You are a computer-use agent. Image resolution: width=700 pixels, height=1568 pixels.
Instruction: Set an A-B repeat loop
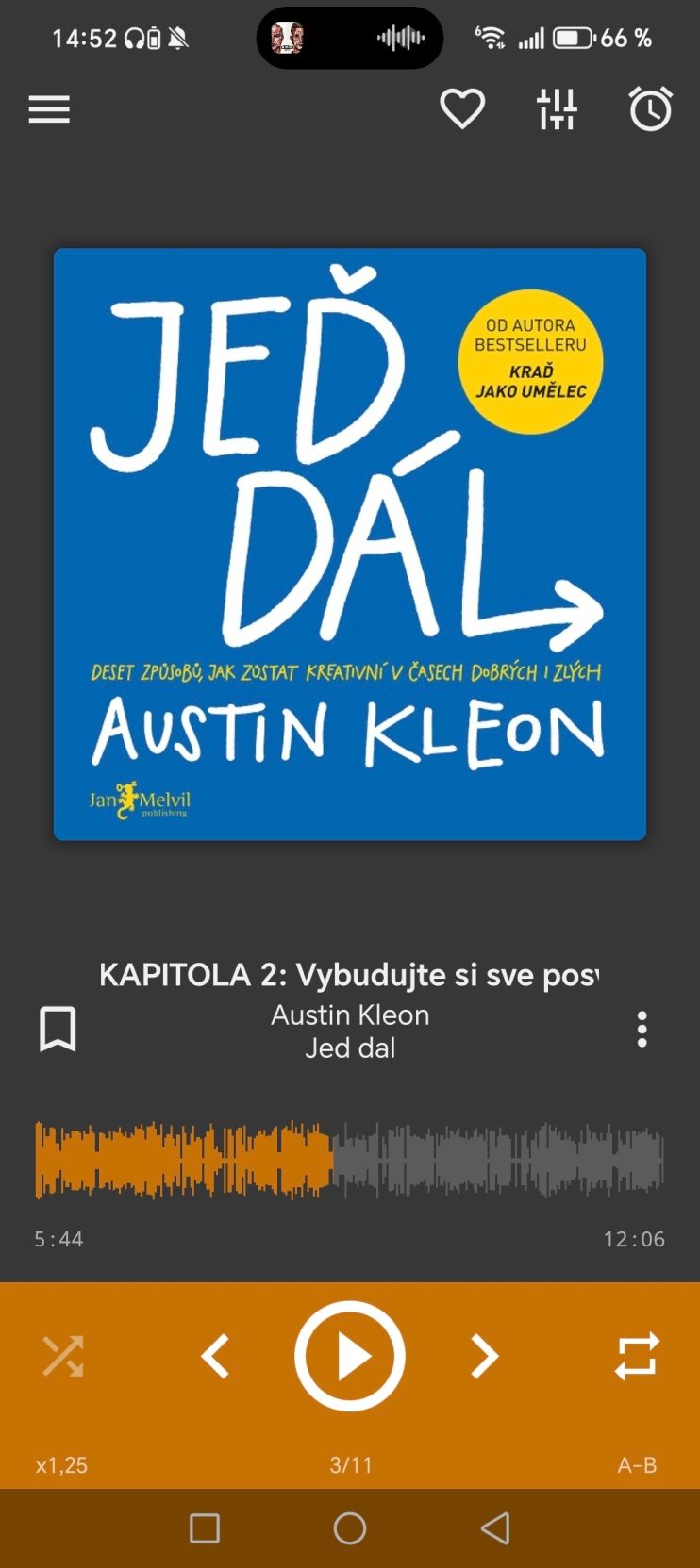tap(637, 1464)
